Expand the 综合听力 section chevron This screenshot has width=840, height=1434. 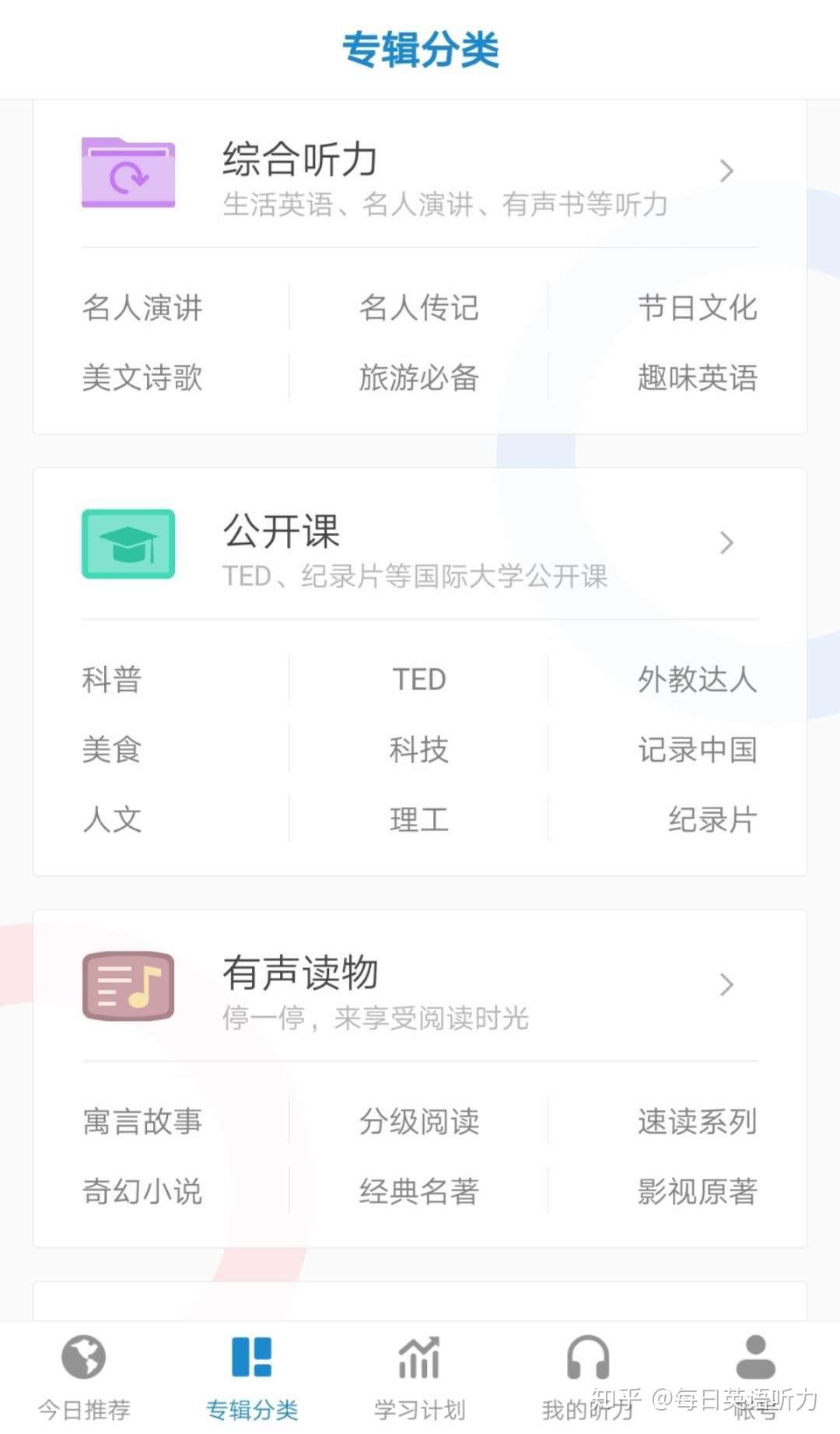pos(726,170)
